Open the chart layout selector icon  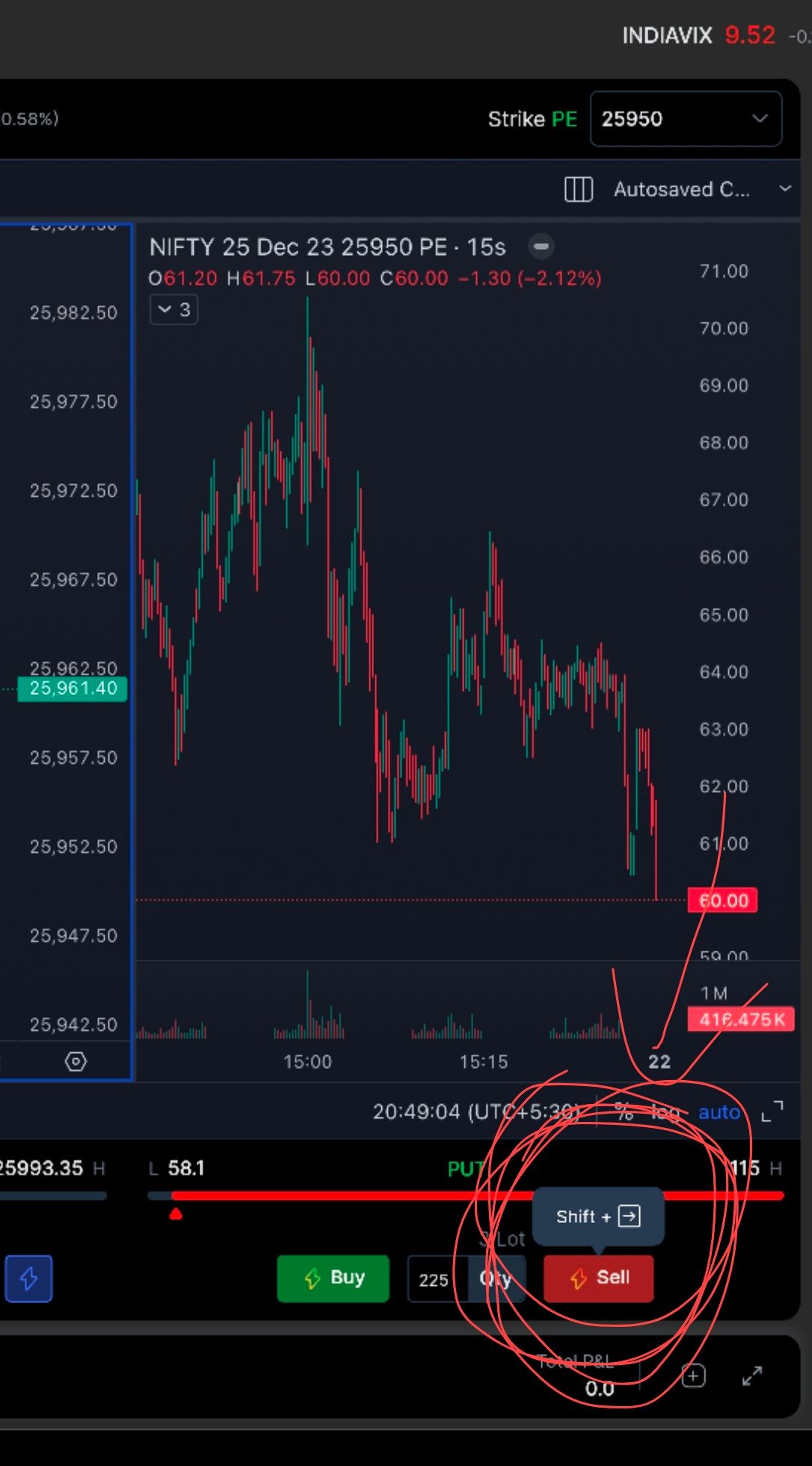point(578,190)
